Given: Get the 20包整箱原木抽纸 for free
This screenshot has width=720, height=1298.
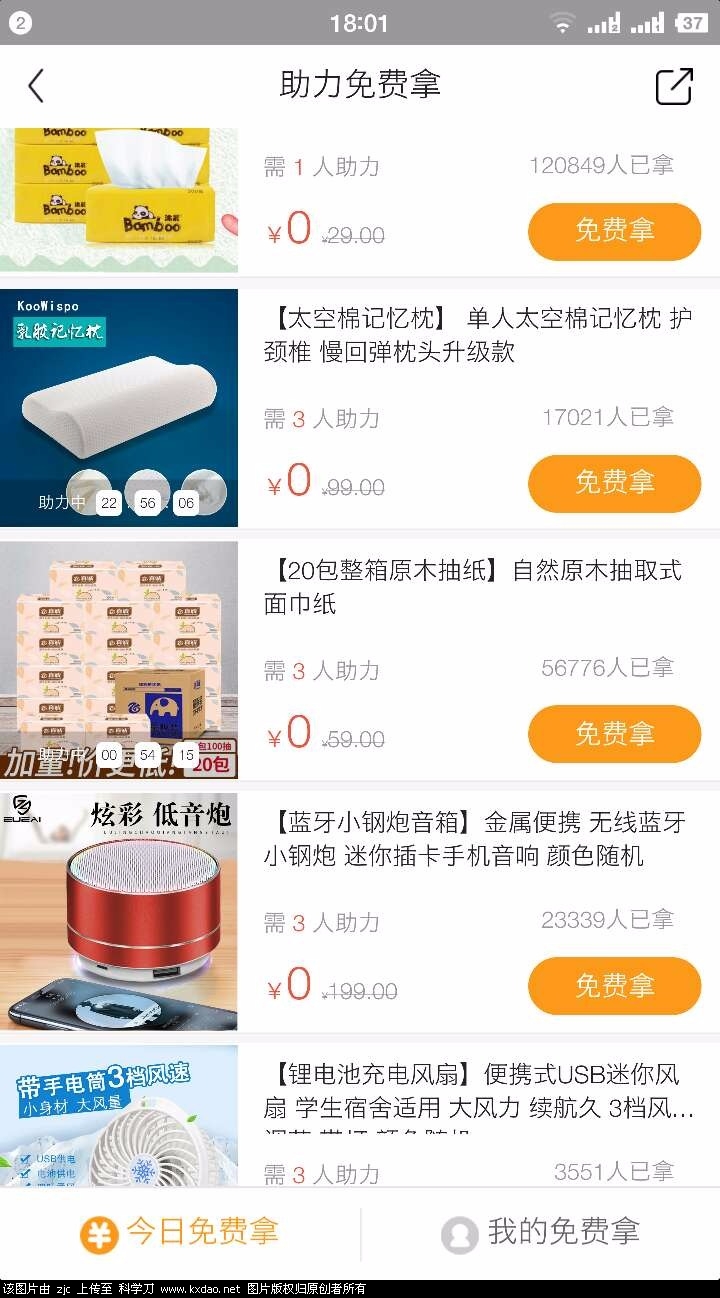Looking at the screenshot, I should click(614, 734).
